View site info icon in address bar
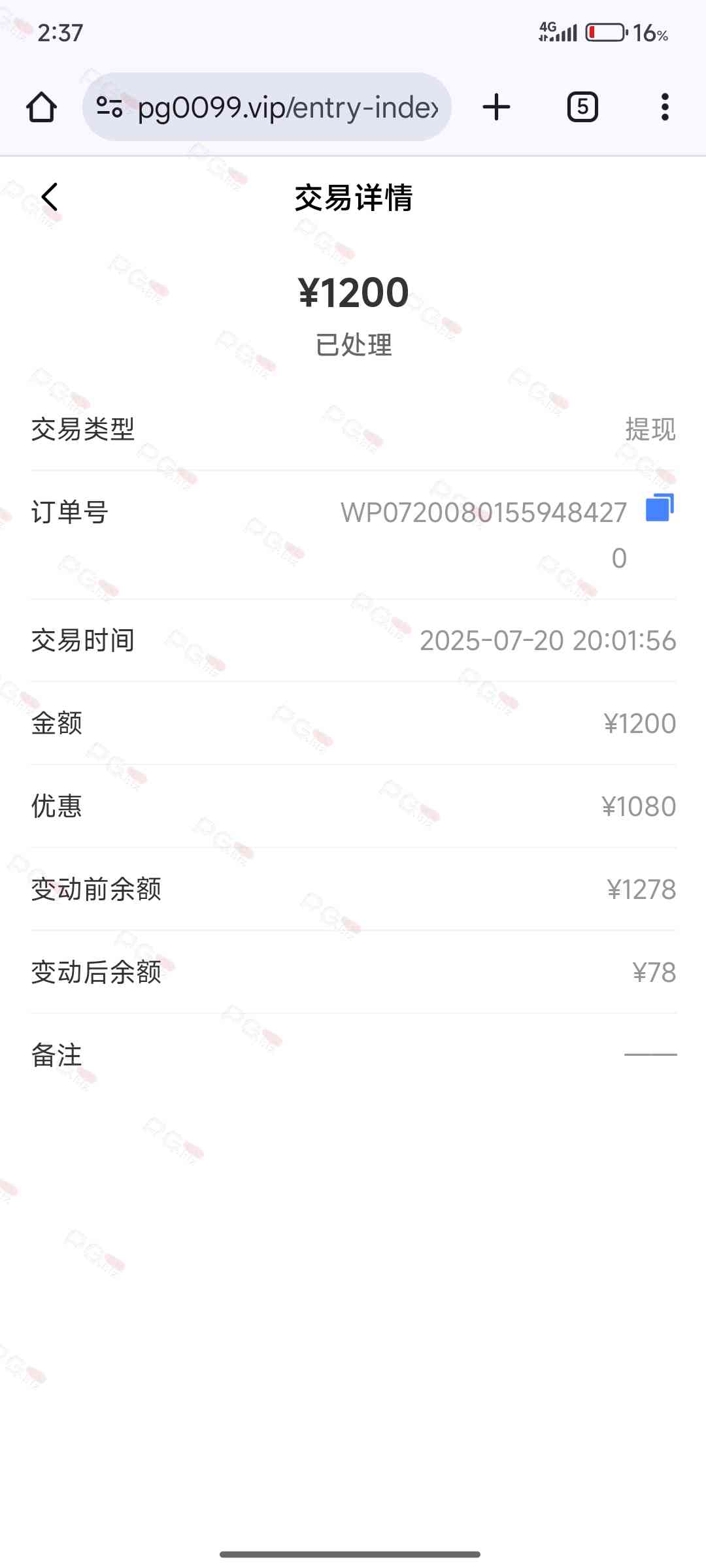 [109, 107]
